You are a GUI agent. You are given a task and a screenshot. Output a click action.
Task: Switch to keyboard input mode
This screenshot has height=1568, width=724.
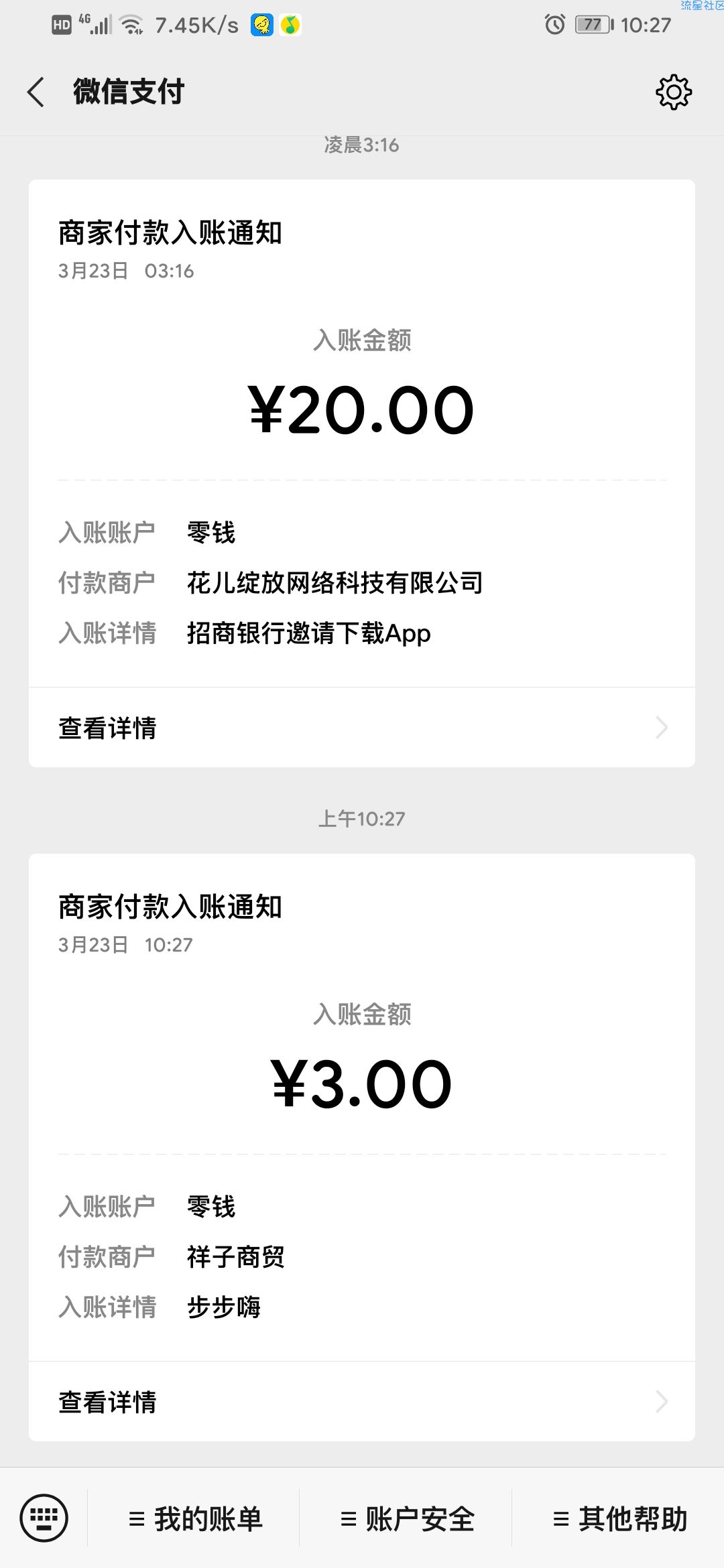click(x=44, y=1518)
